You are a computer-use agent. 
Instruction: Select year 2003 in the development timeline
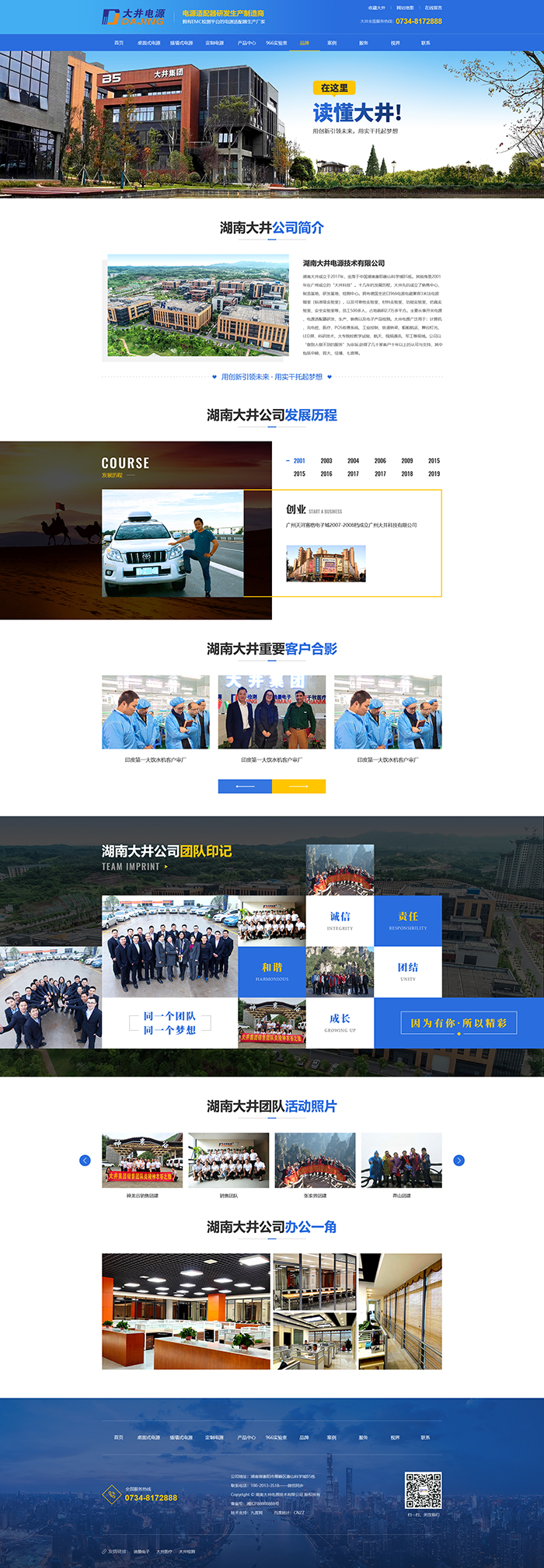[x=326, y=460]
